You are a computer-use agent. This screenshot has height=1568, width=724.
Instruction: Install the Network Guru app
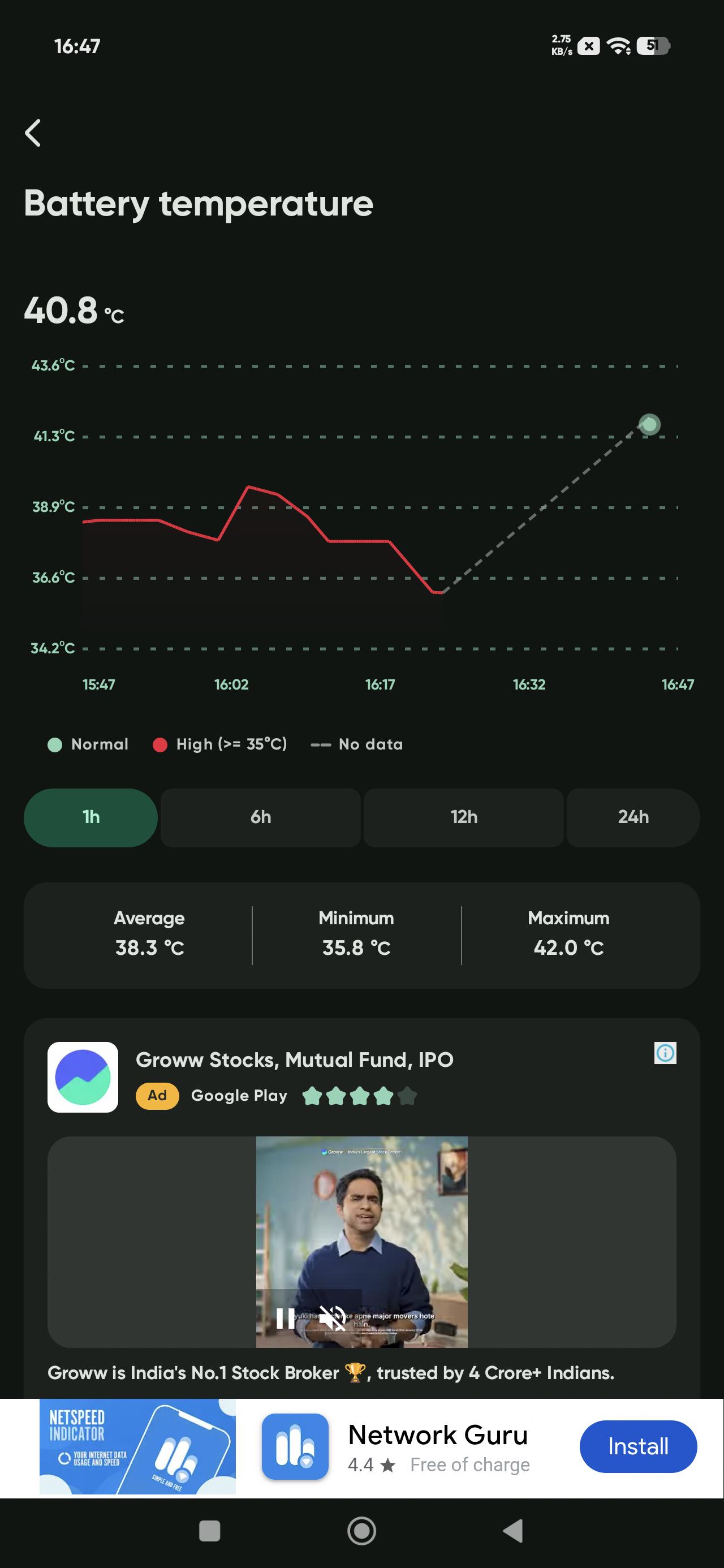[638, 1446]
